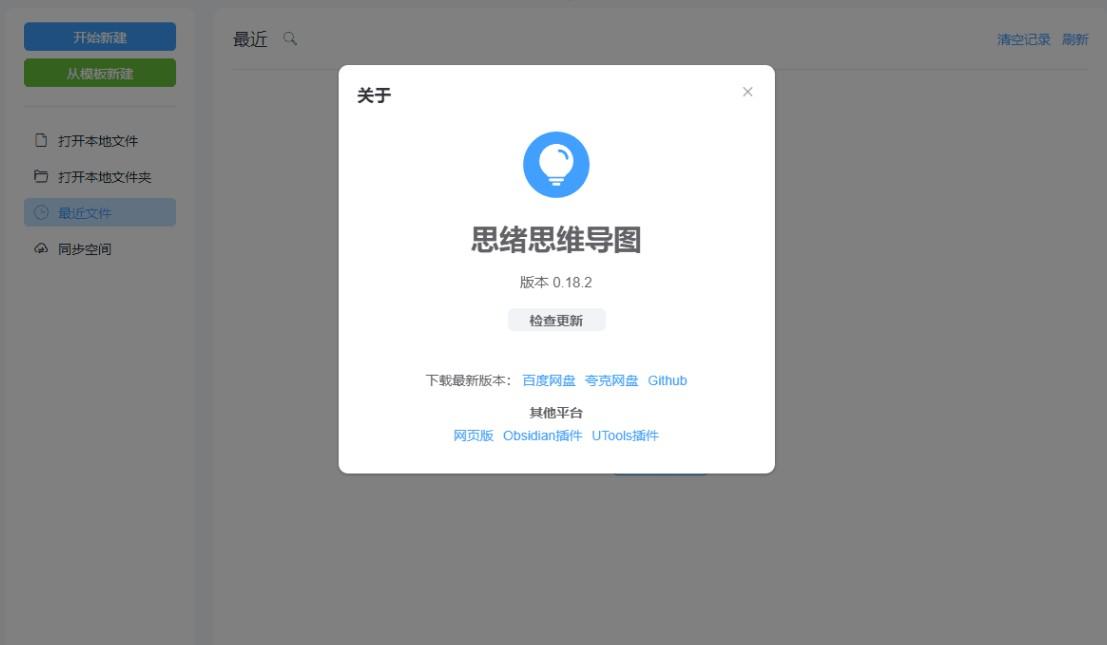1107x645 pixels.
Task: Open the UTools插件 link
Action: coord(625,436)
